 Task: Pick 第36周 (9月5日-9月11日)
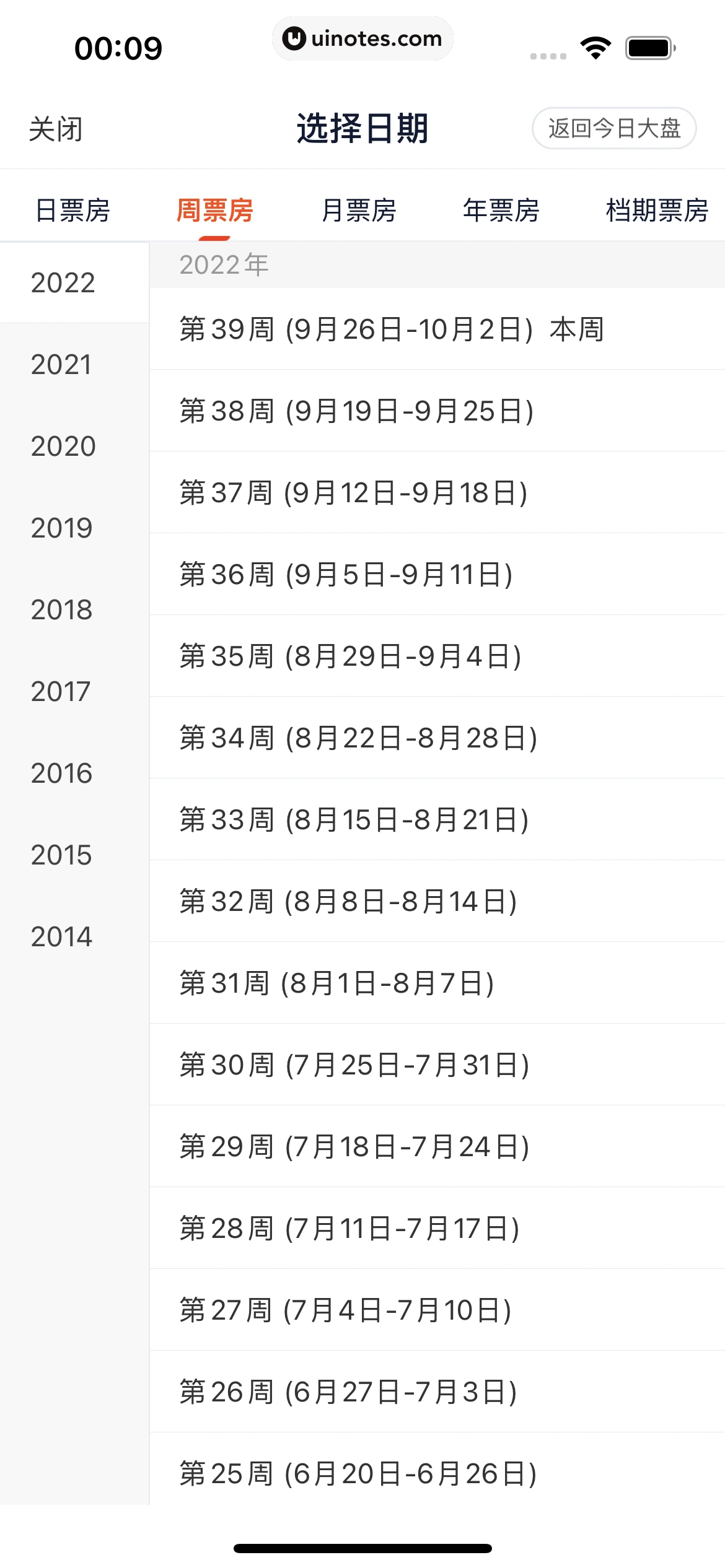pyautogui.click(x=346, y=575)
